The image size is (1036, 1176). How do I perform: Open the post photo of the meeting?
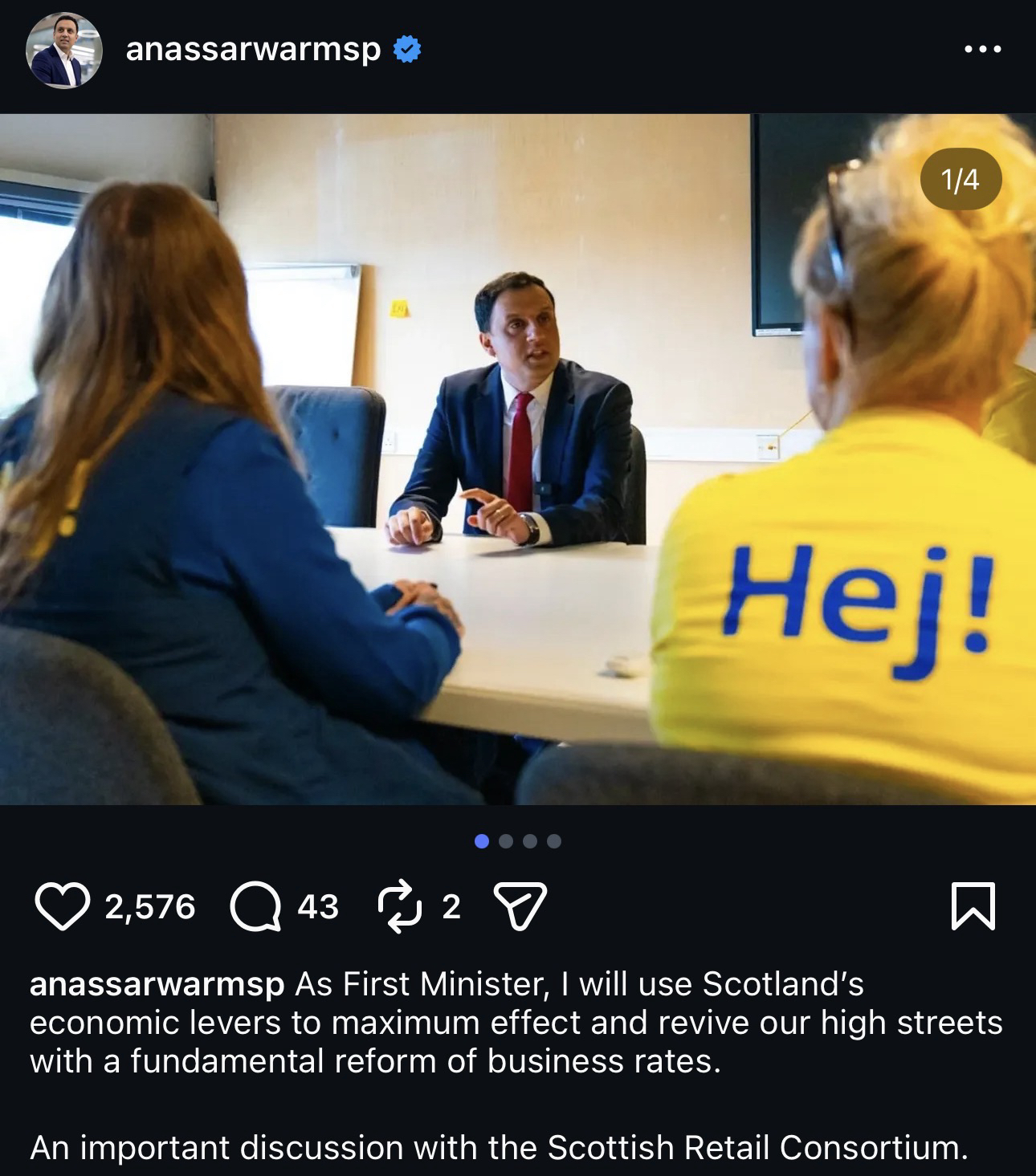point(518,458)
